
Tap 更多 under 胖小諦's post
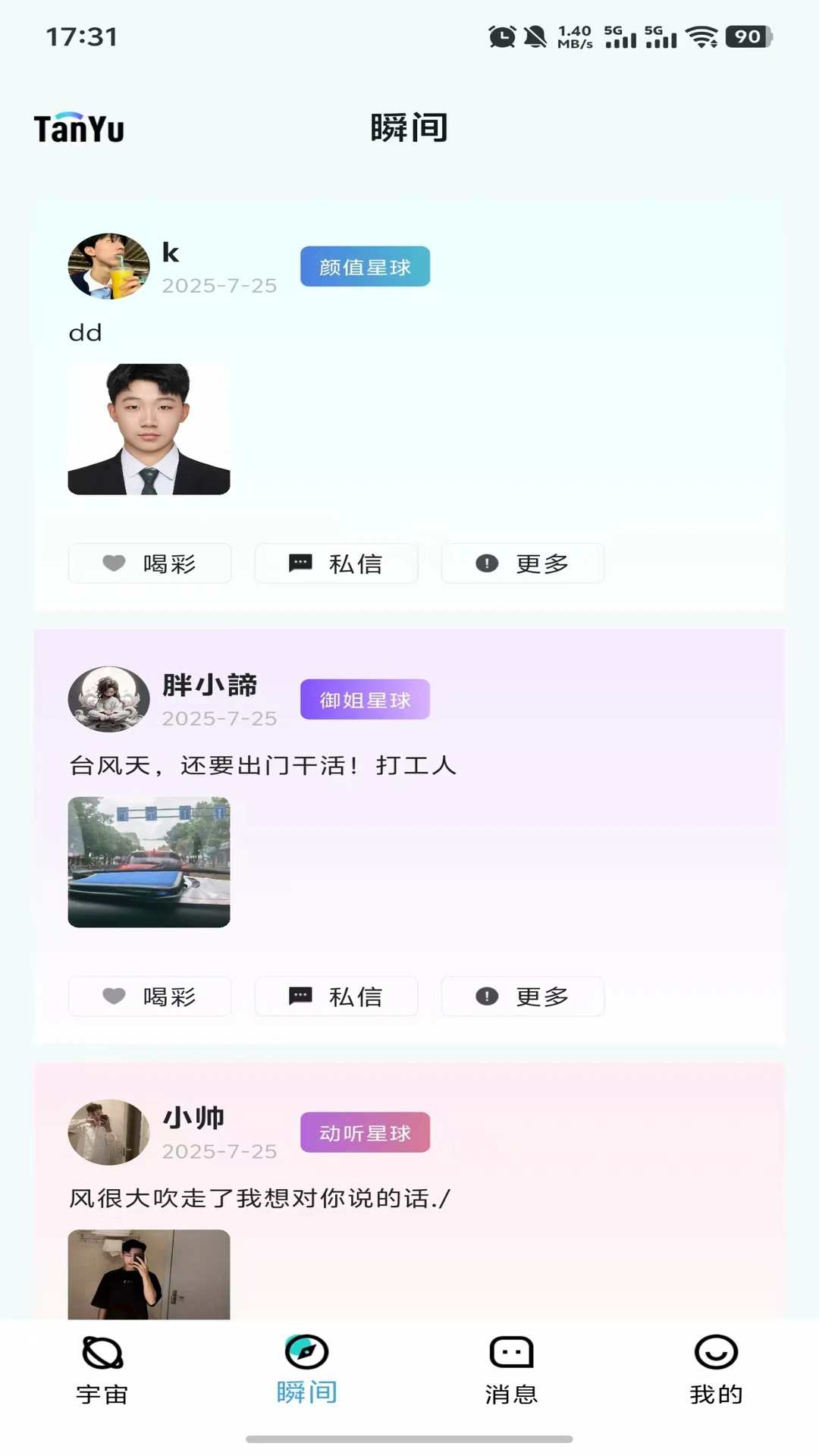coord(522,996)
